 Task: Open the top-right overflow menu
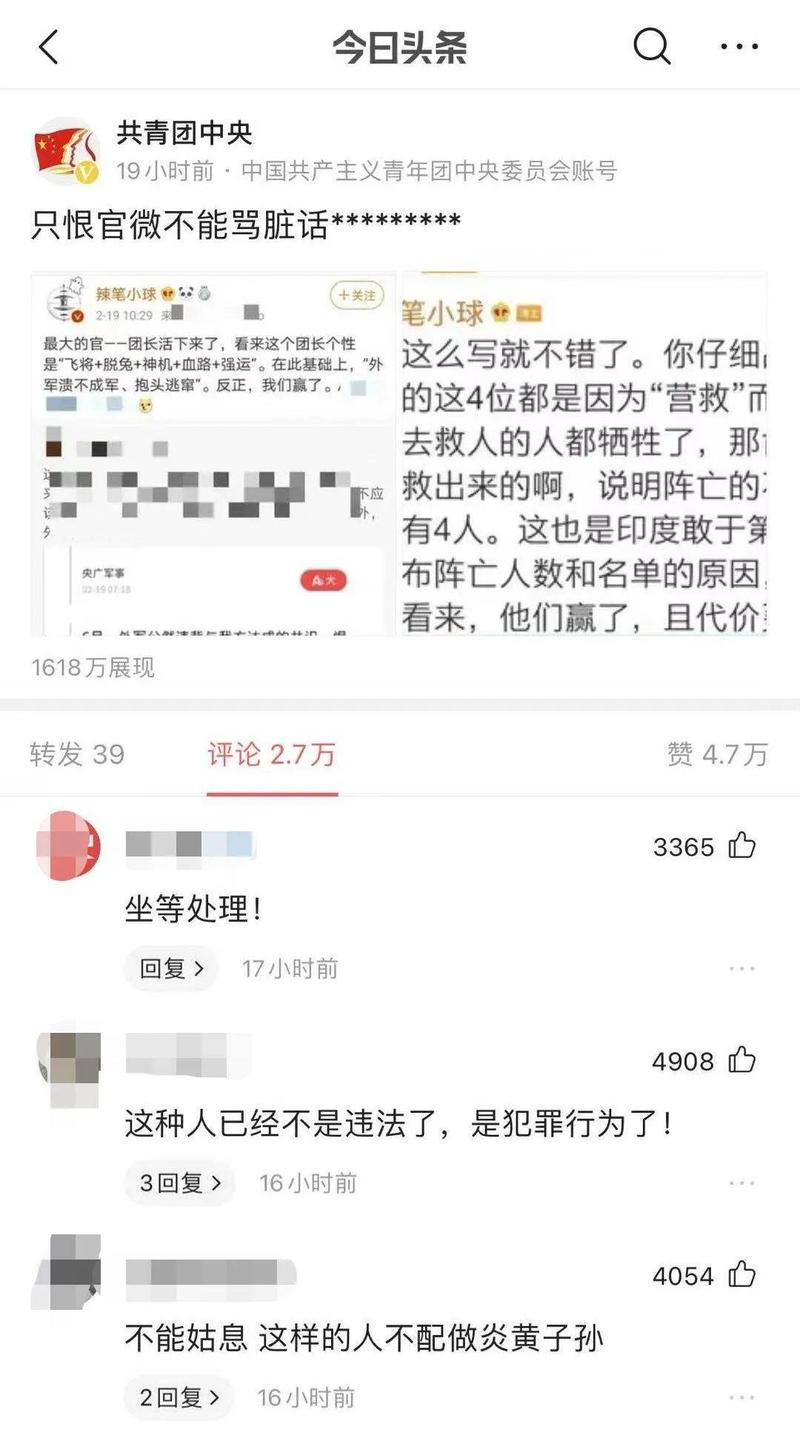tap(742, 47)
